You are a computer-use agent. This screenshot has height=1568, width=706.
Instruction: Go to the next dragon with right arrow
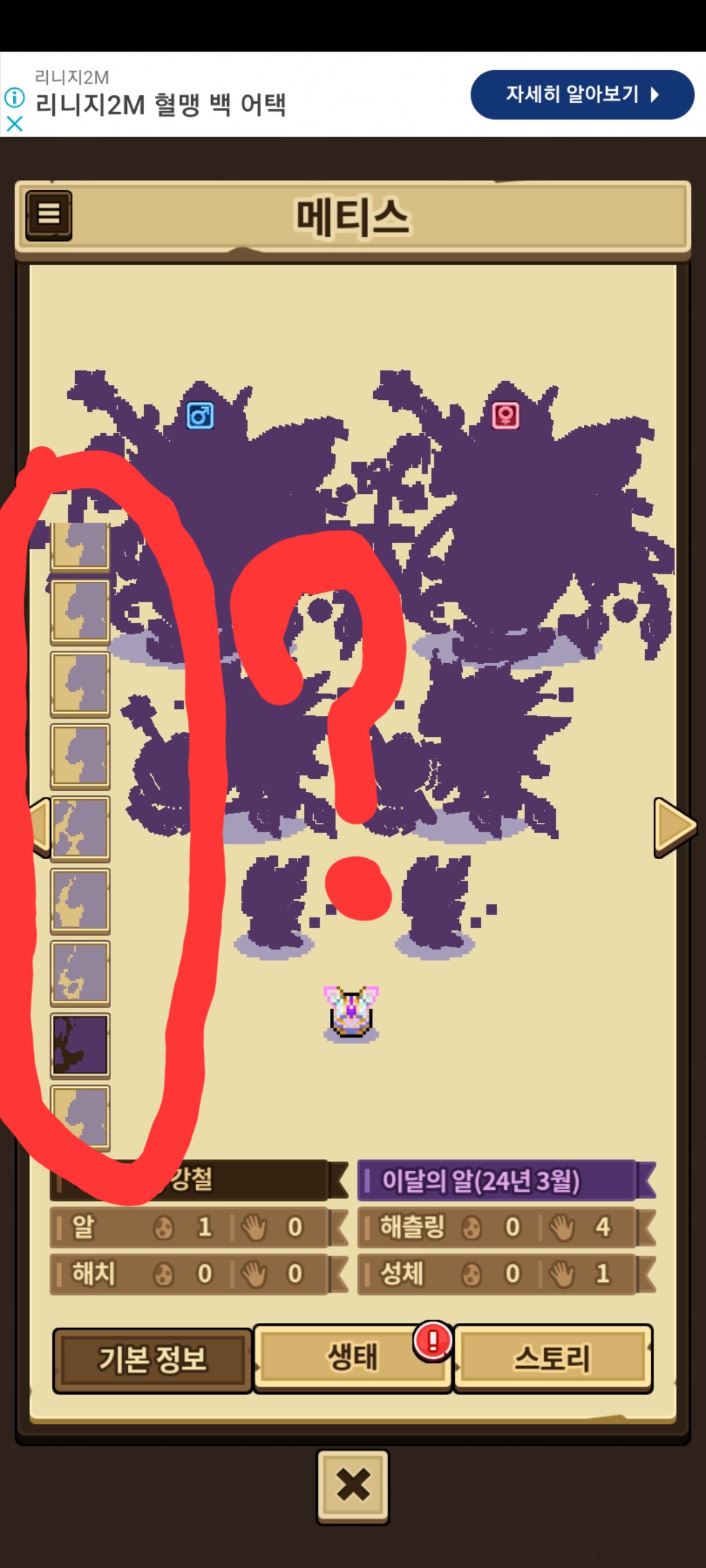[674, 826]
